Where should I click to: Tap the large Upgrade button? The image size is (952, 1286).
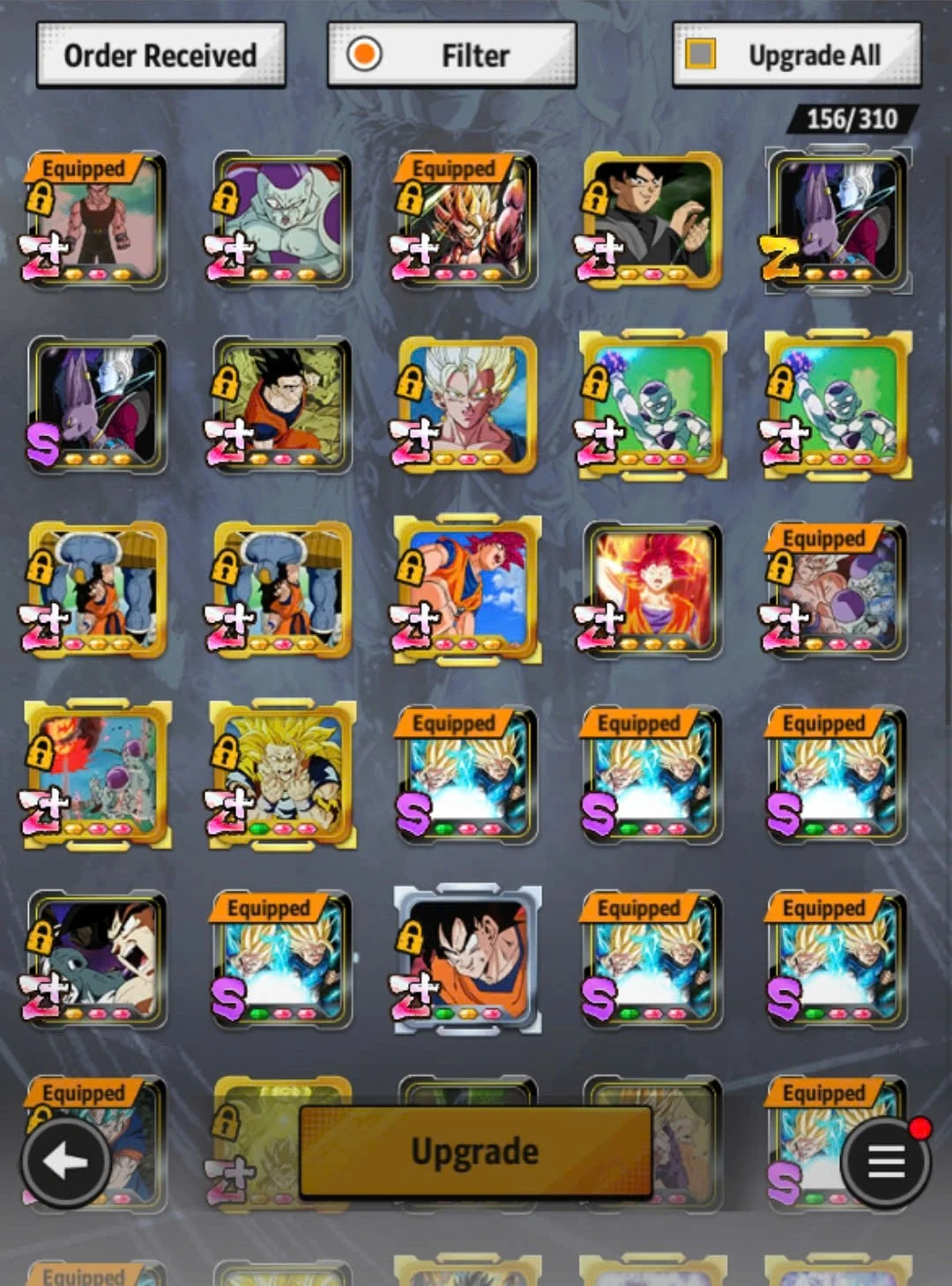point(475,1152)
